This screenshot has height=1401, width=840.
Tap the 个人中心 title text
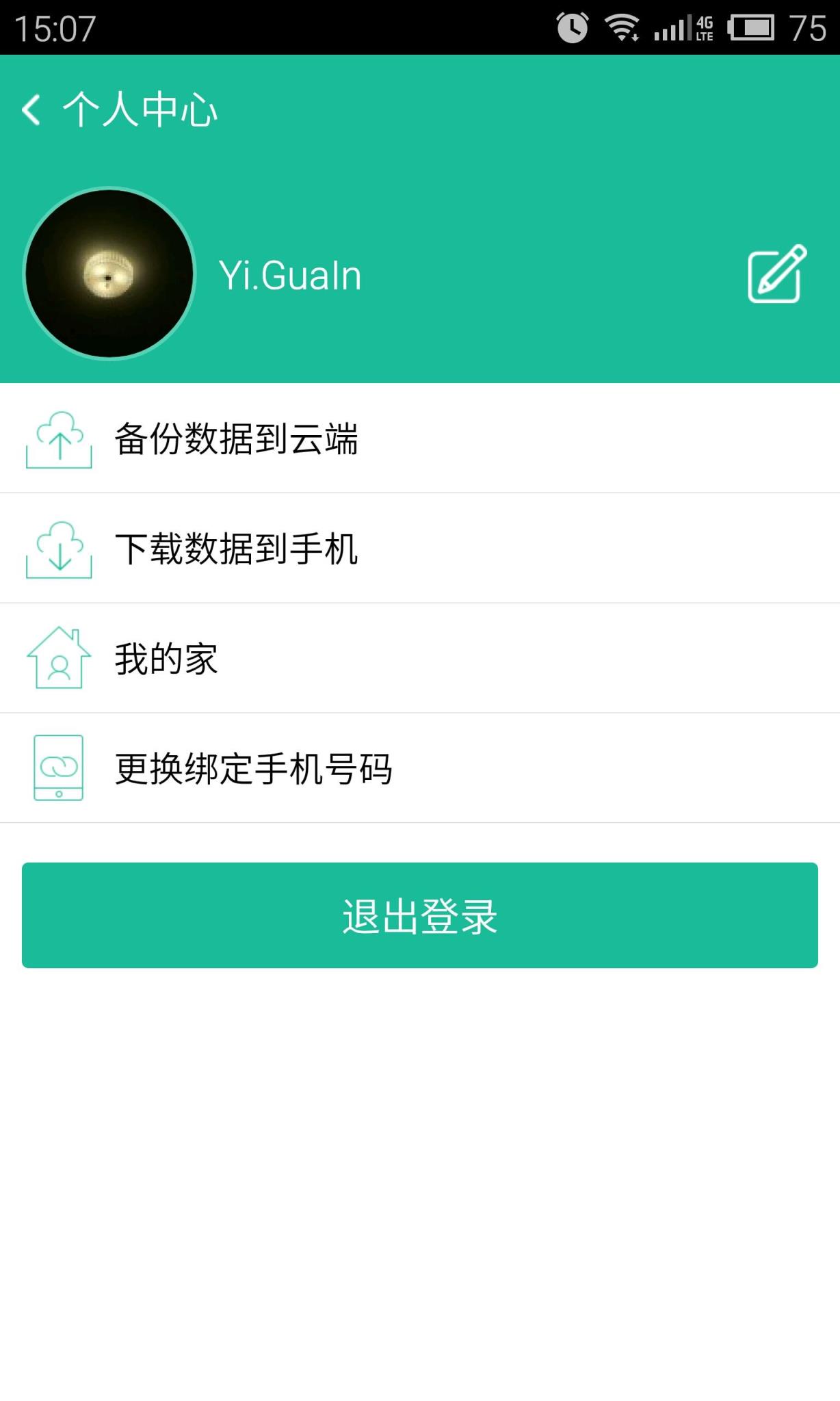(140, 111)
